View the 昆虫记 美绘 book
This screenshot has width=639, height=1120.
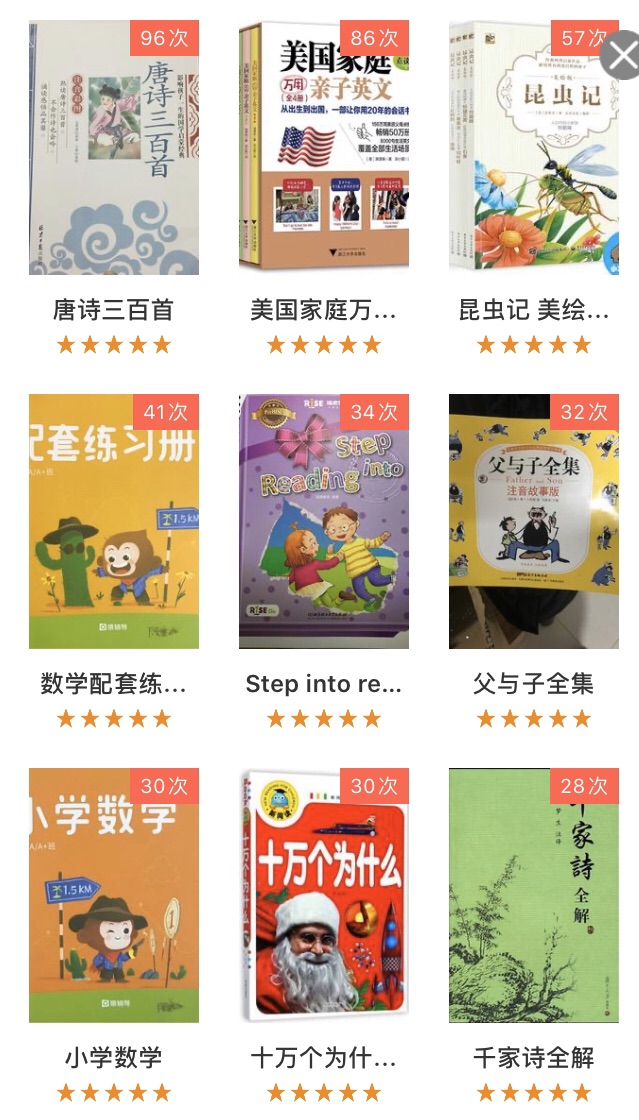click(x=533, y=148)
